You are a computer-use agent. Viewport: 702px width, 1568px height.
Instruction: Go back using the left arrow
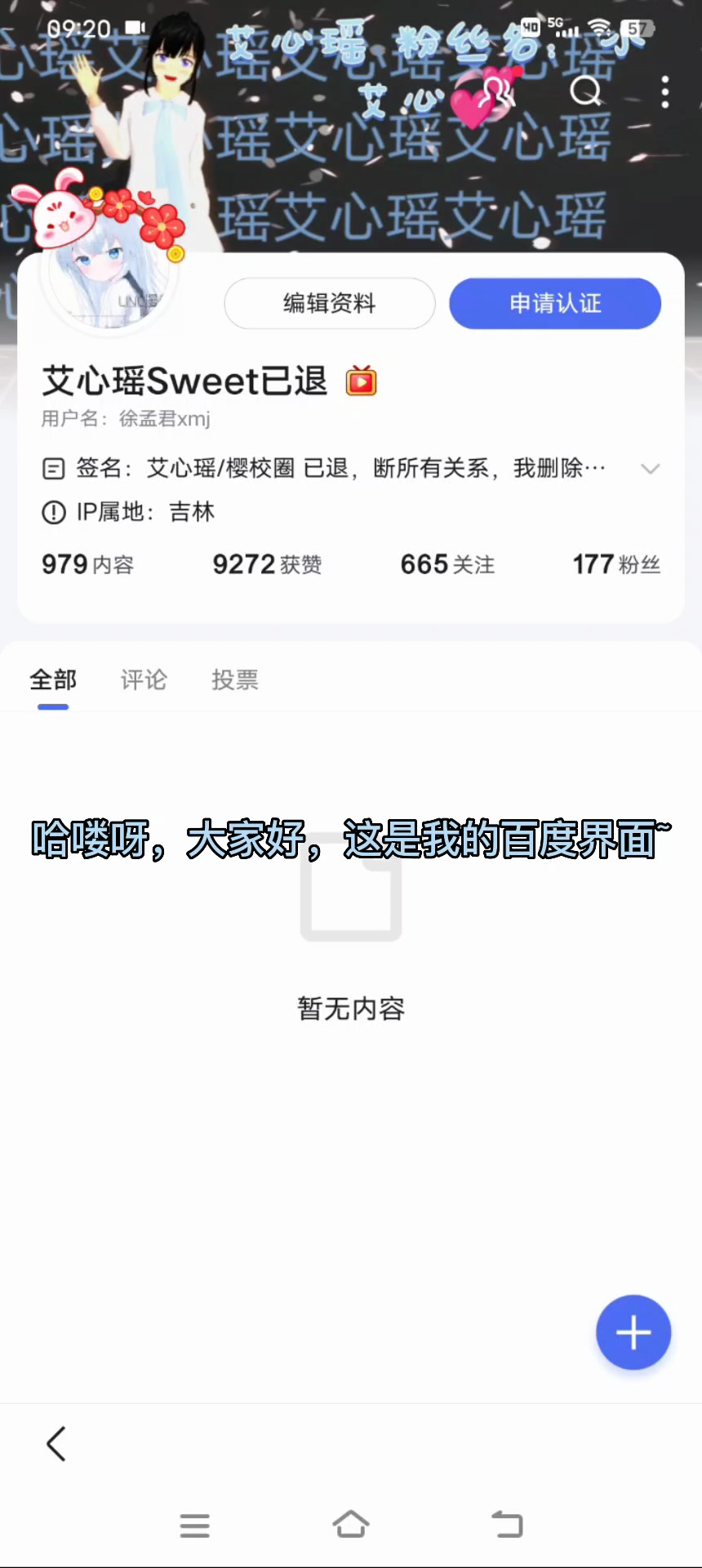56,1444
